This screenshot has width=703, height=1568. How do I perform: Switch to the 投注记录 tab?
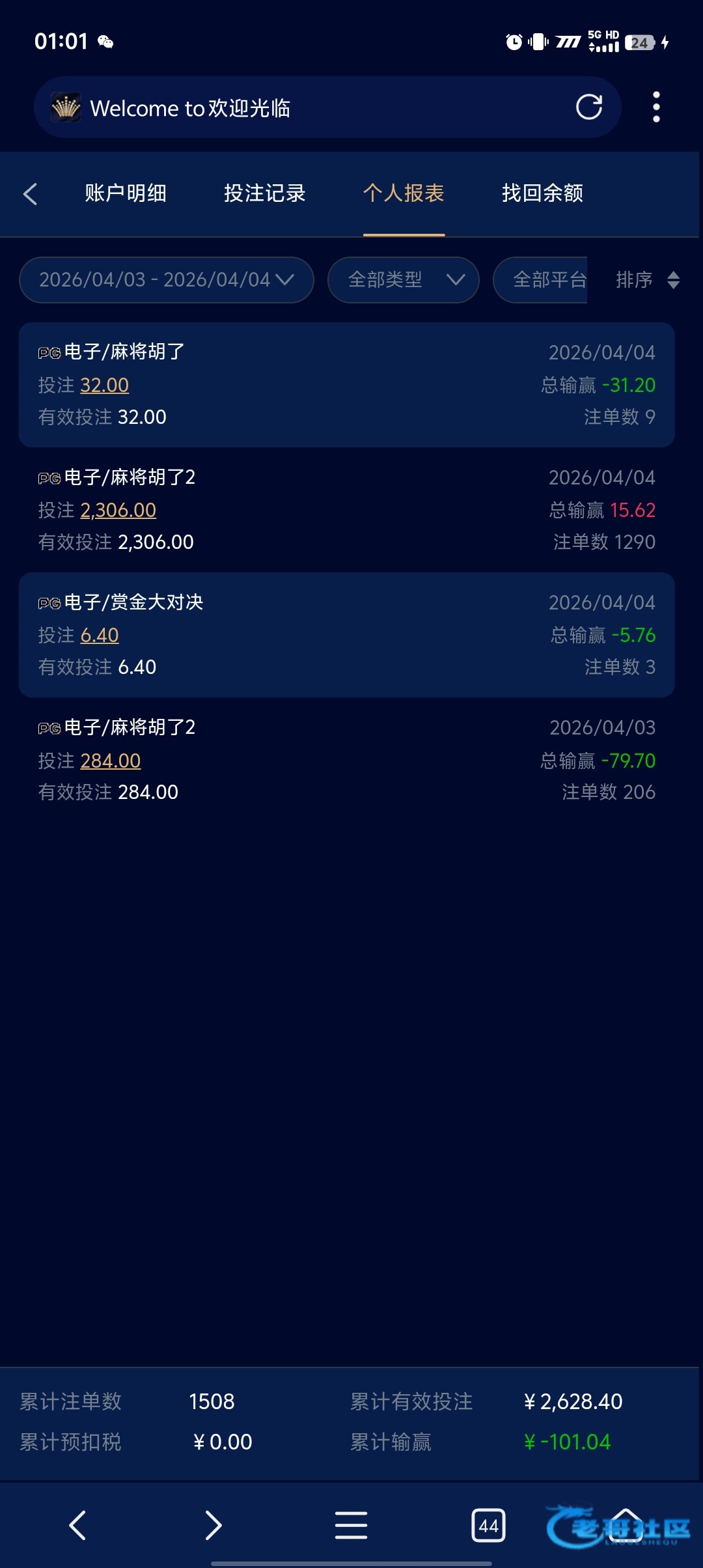click(x=264, y=193)
